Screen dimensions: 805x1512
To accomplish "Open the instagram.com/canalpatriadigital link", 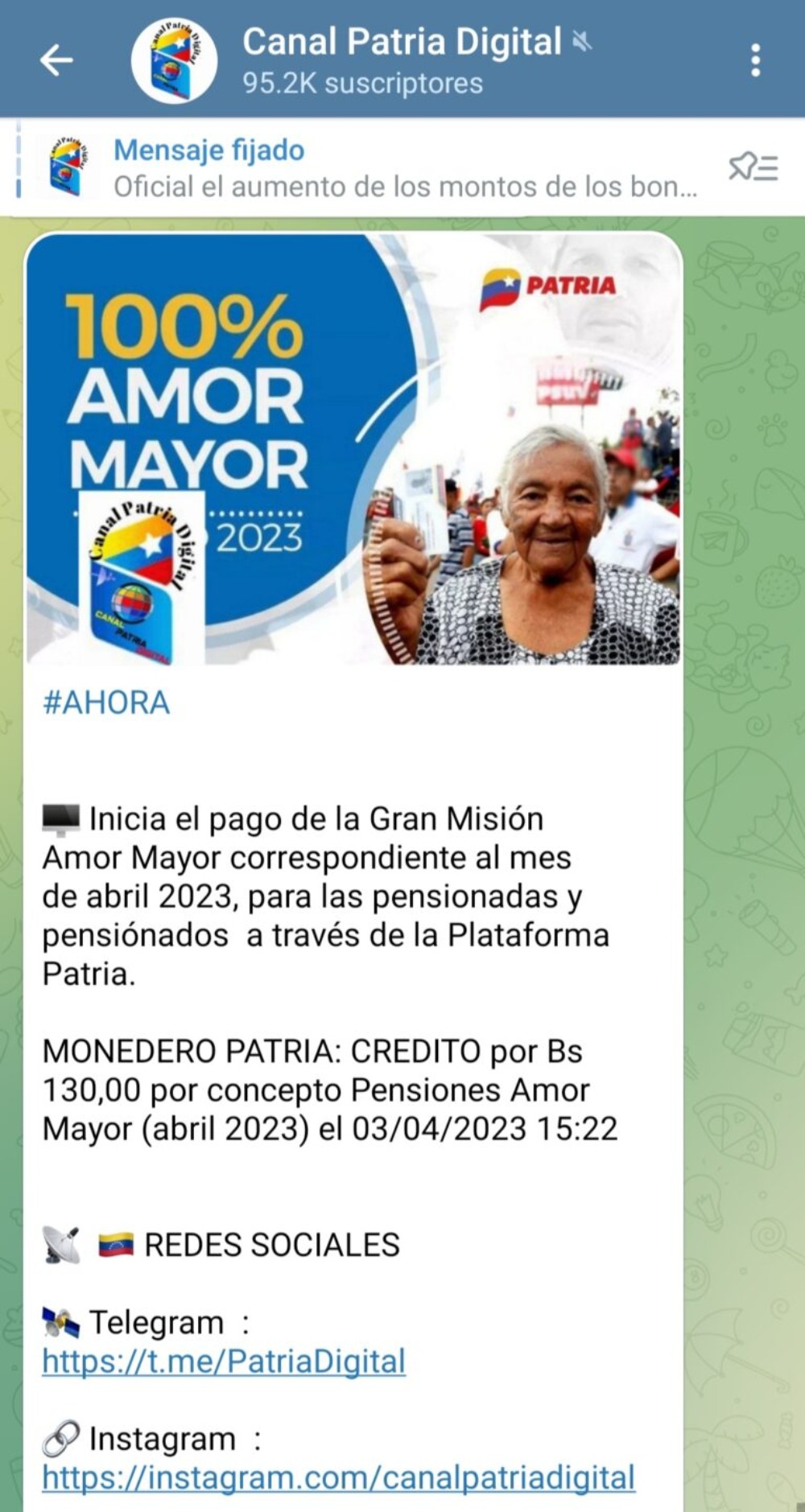I will (338, 1477).
